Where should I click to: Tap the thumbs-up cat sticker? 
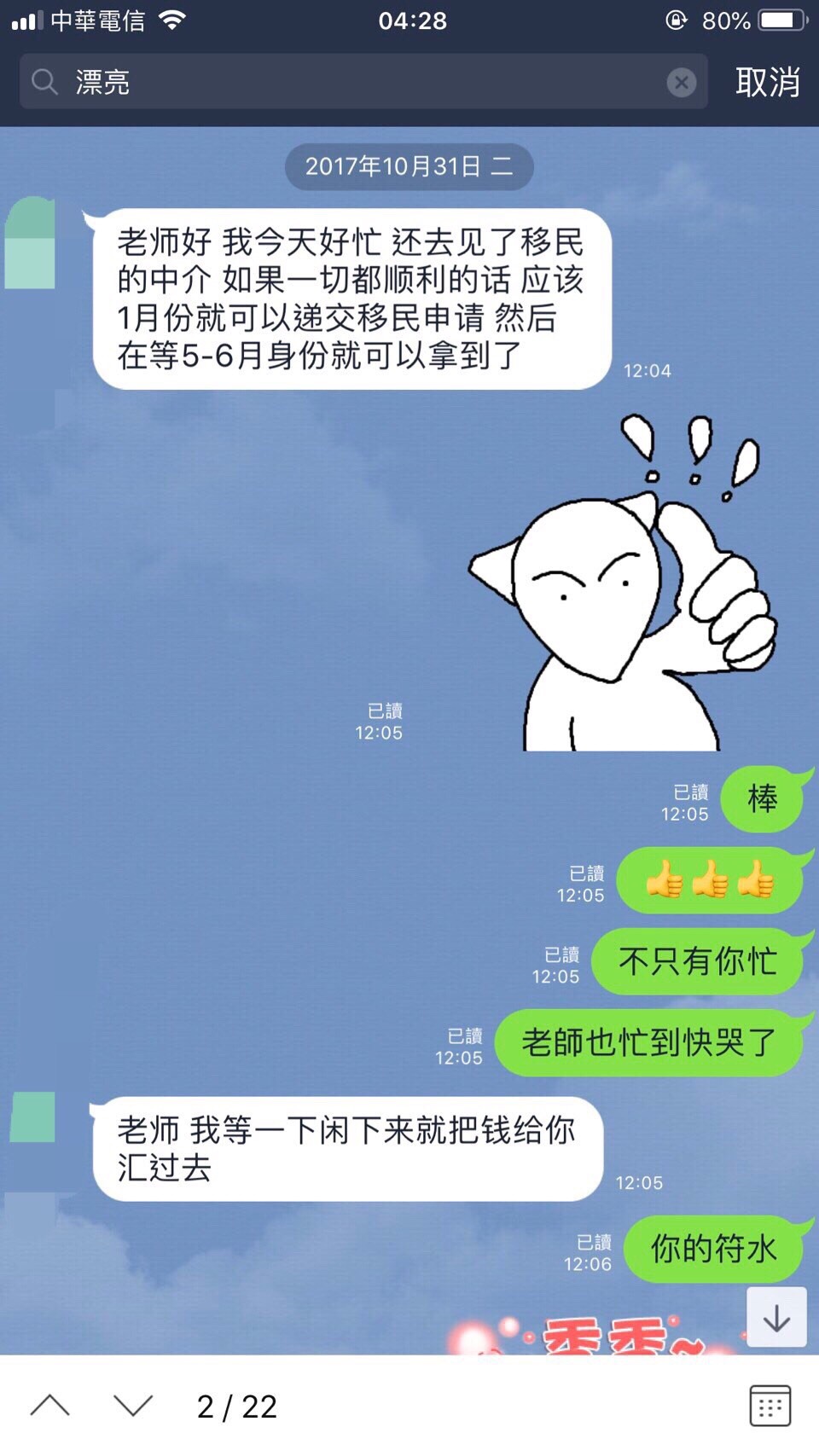point(623,589)
